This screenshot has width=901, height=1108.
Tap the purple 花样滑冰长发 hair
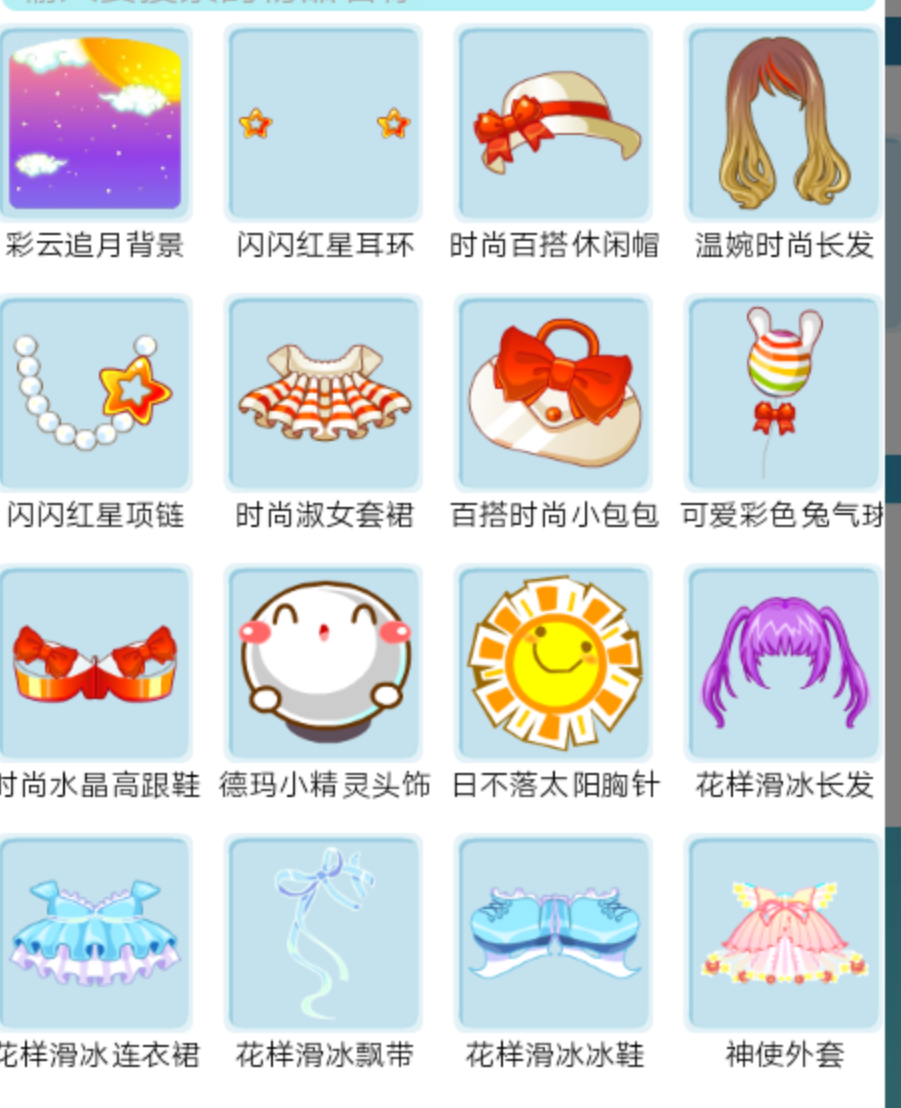[x=784, y=663]
